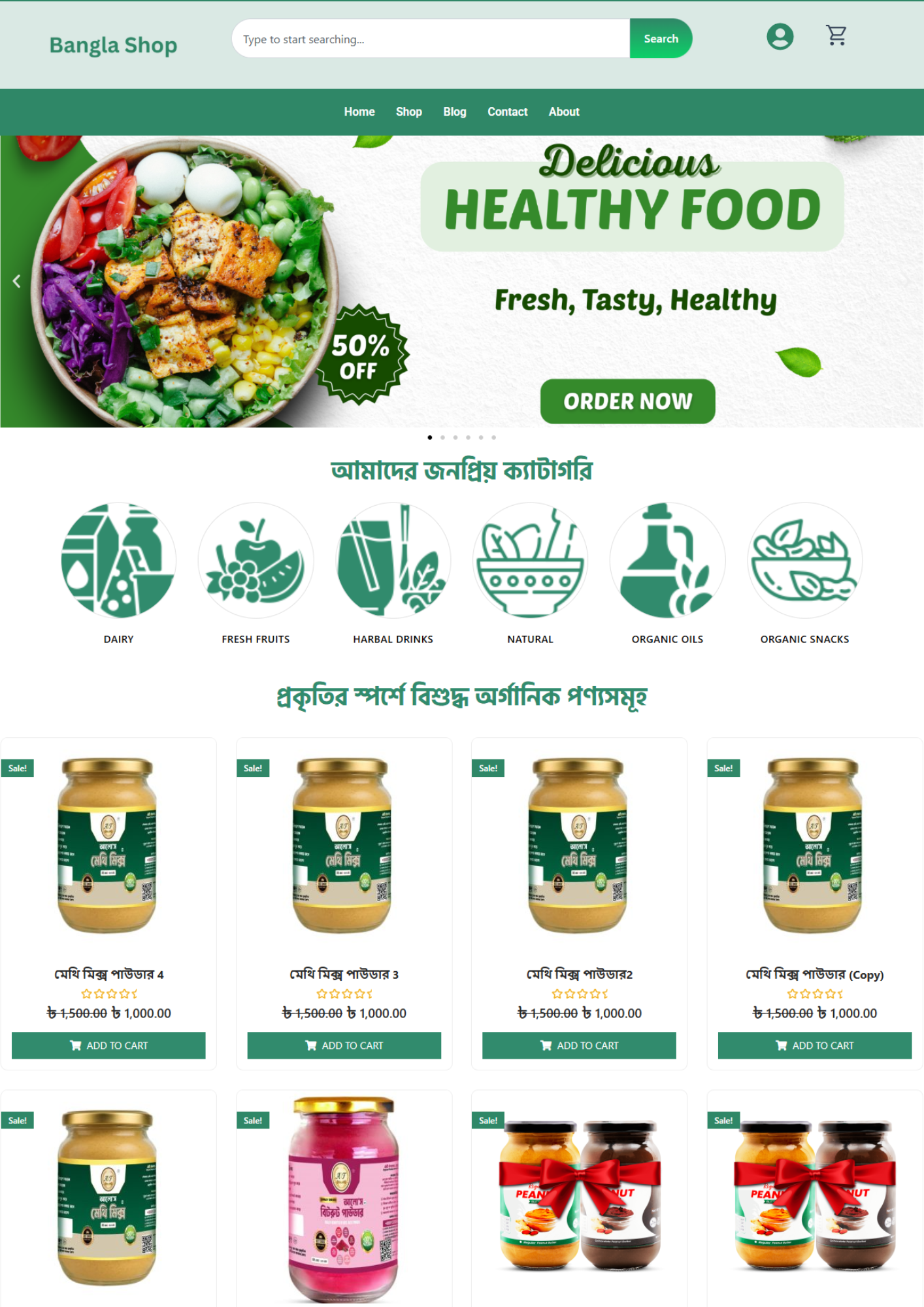Focus the product search box
This screenshot has width=924, height=1307.
coord(431,39)
